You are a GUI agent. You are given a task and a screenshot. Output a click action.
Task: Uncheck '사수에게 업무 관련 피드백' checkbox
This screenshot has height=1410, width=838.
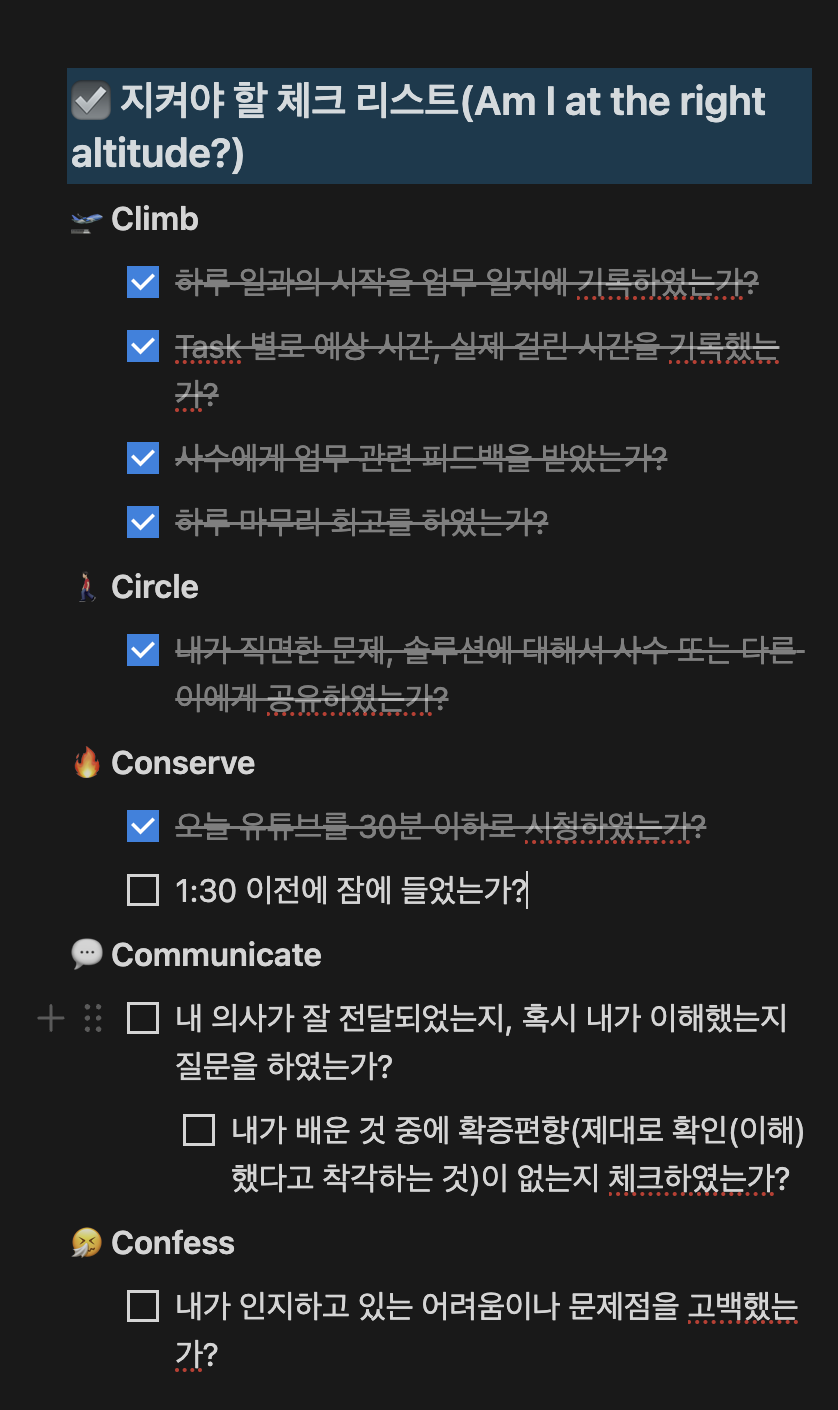(143, 458)
